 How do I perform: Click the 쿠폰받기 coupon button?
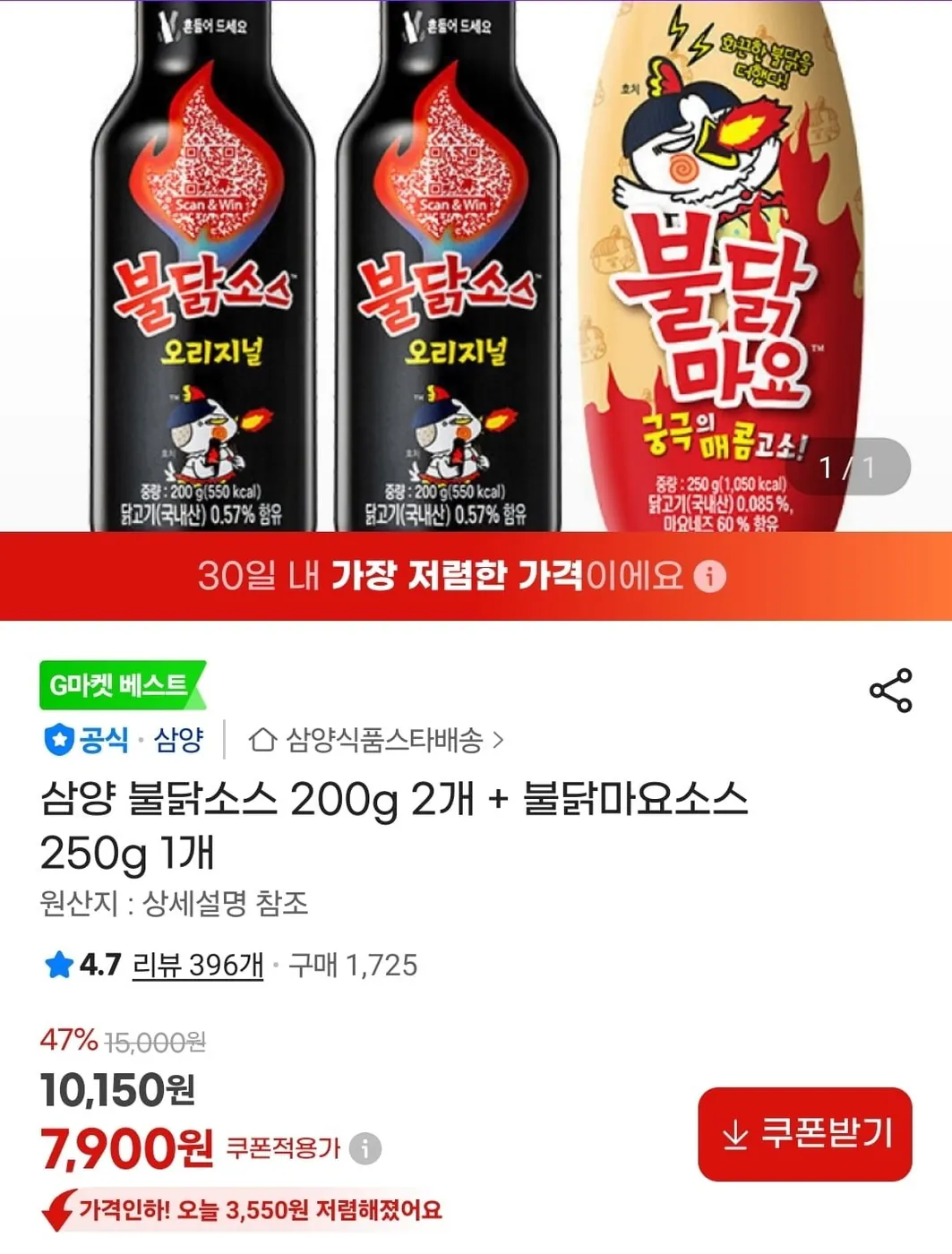(x=803, y=1134)
